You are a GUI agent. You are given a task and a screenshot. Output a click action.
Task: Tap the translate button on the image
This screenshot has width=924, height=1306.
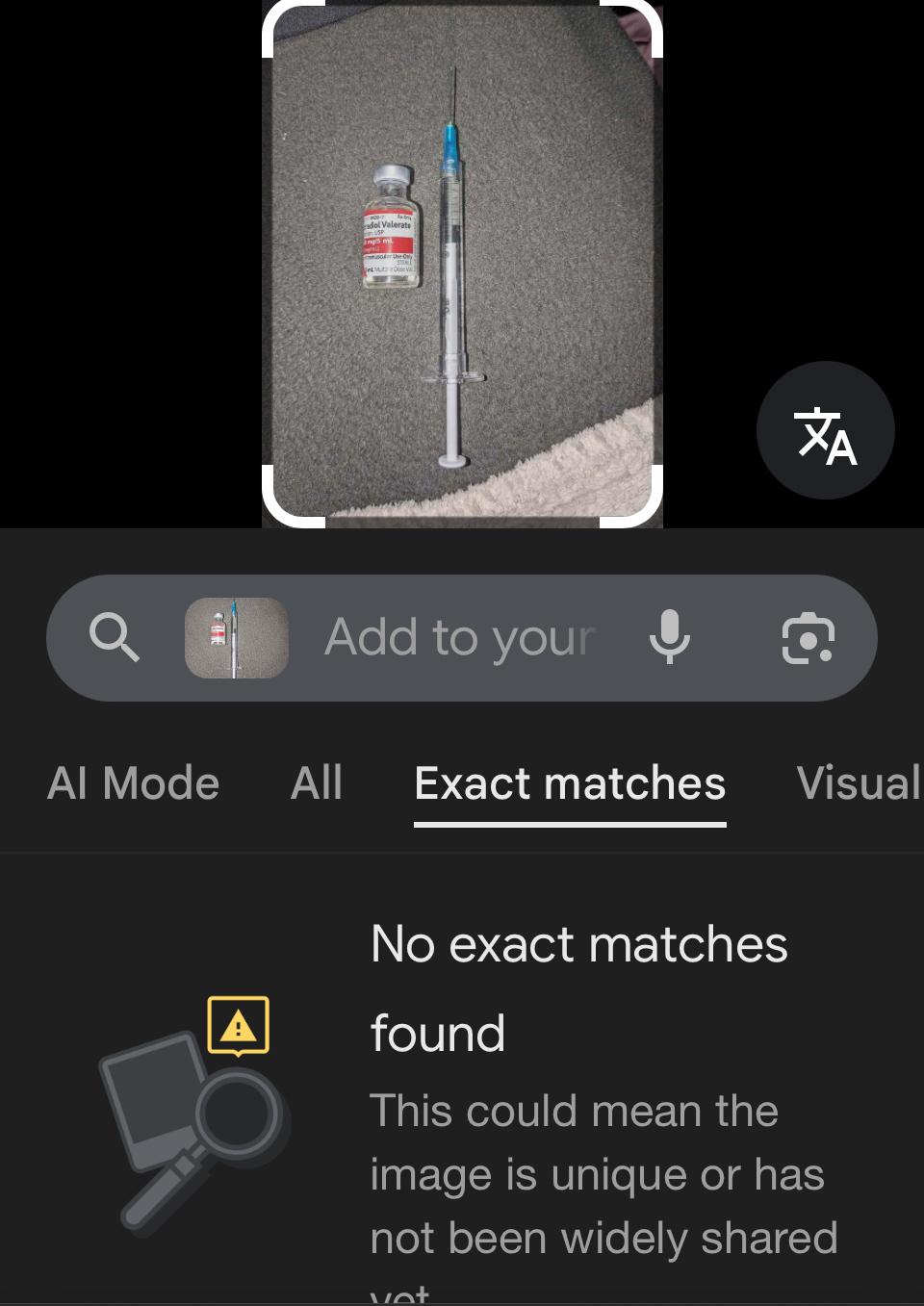[825, 430]
